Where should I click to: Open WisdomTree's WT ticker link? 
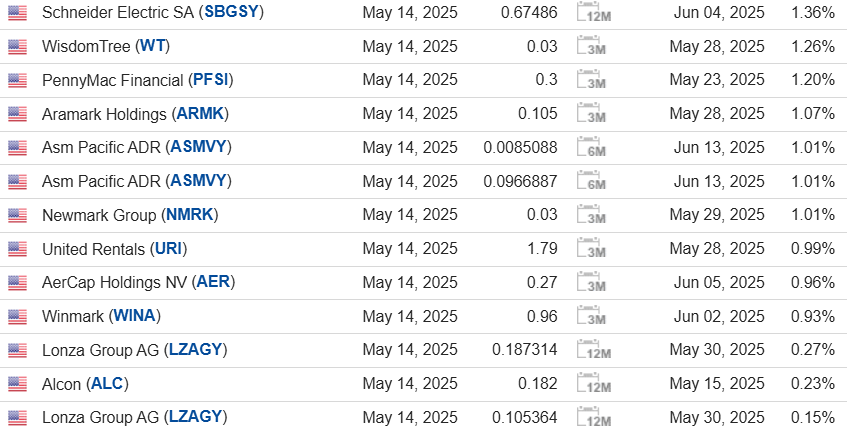[153, 47]
